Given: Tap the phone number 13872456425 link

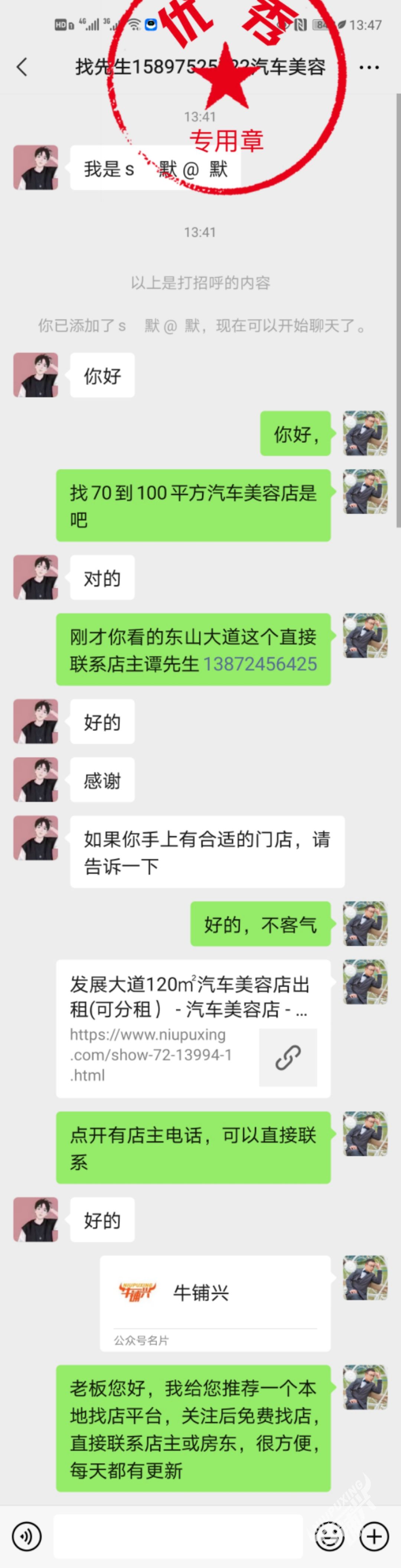Looking at the screenshot, I should tap(260, 664).
